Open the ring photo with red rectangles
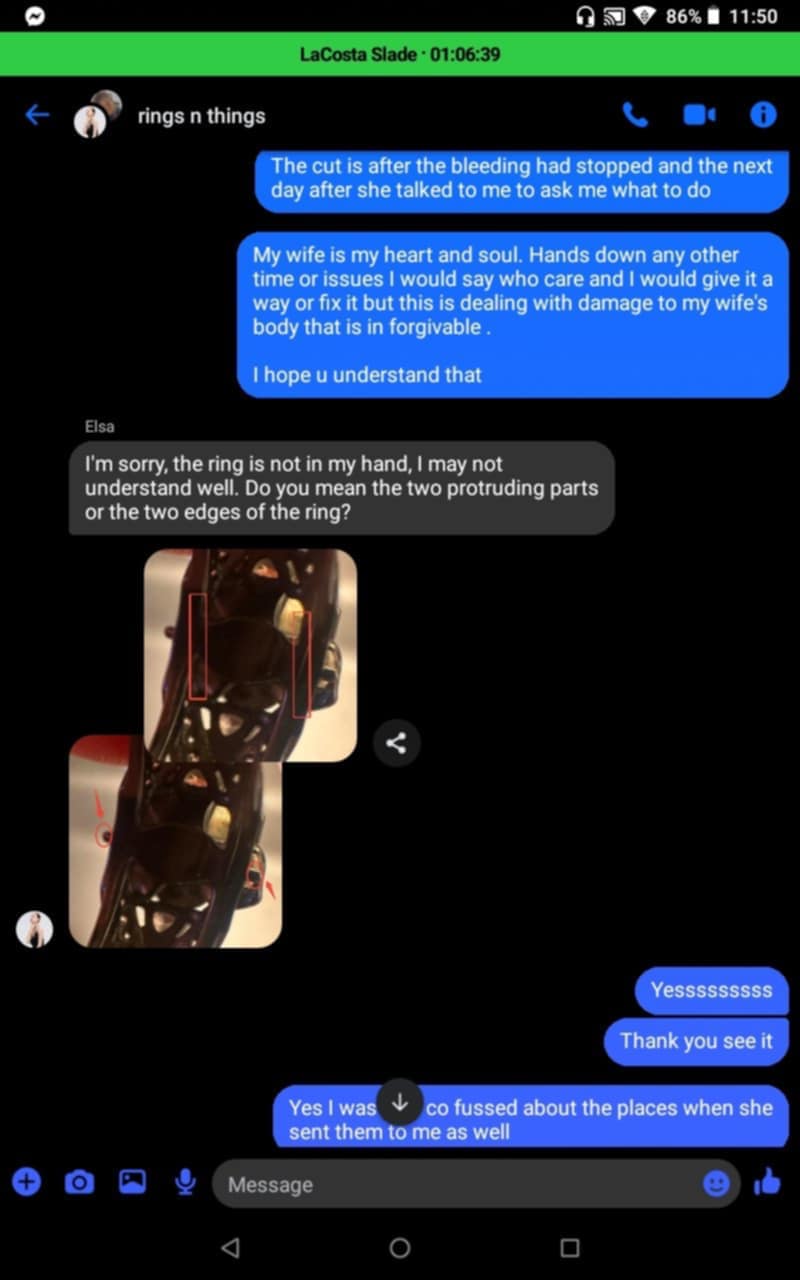This screenshot has height=1280, width=800. [251, 655]
